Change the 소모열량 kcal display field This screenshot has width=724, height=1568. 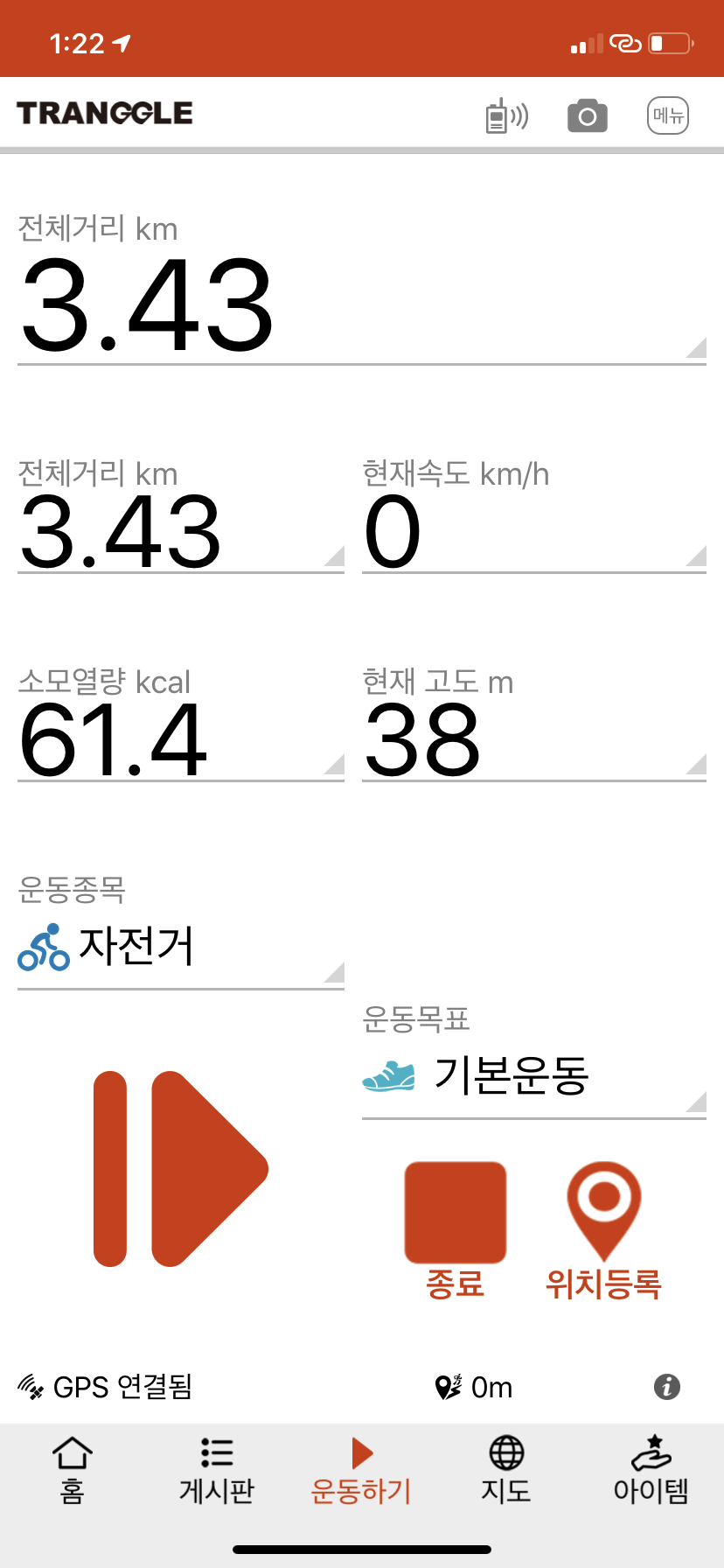click(x=181, y=724)
